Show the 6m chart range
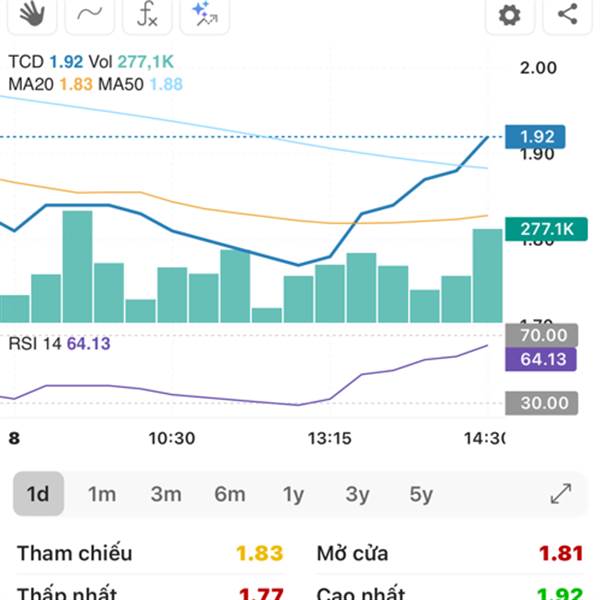Screen dimensions: 600x600 (229, 494)
